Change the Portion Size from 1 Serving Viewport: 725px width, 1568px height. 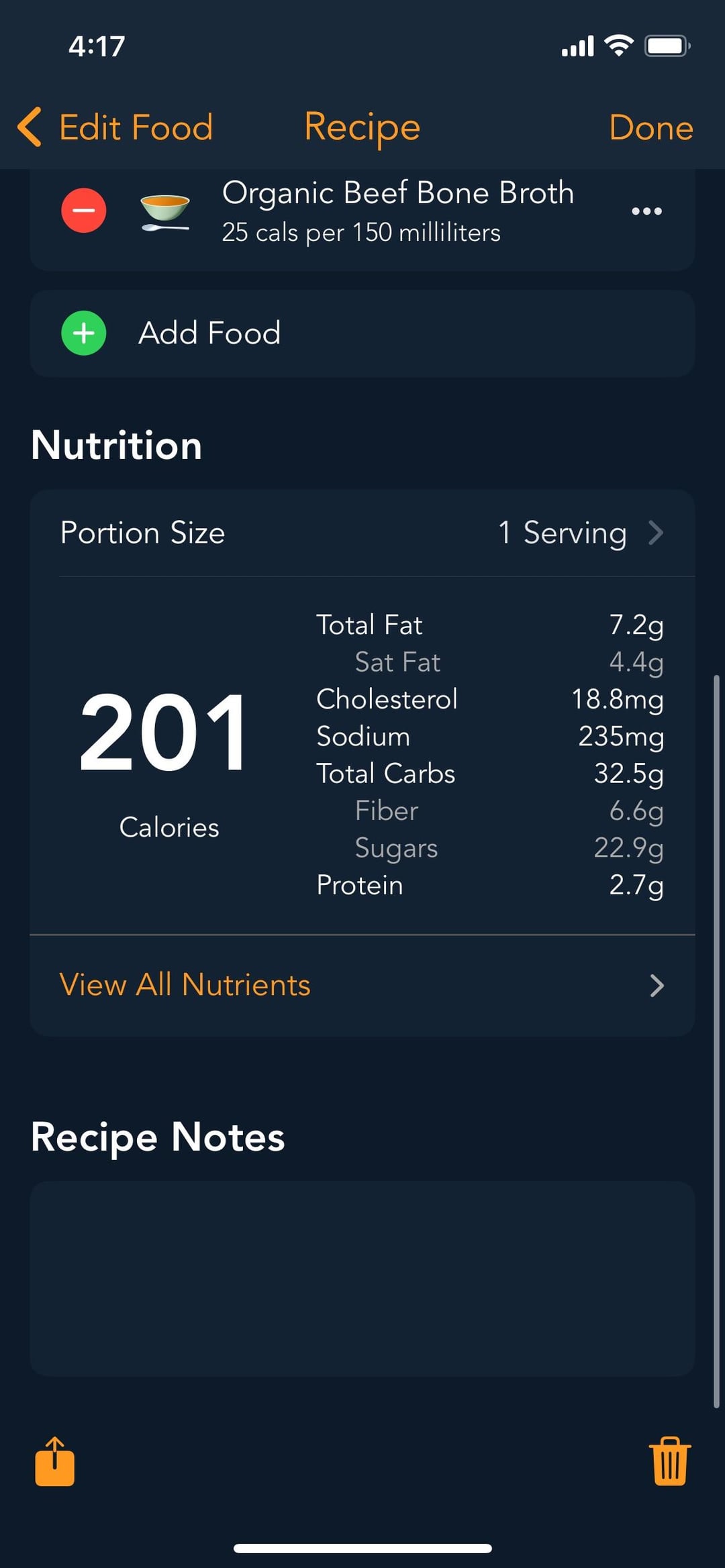[x=362, y=533]
